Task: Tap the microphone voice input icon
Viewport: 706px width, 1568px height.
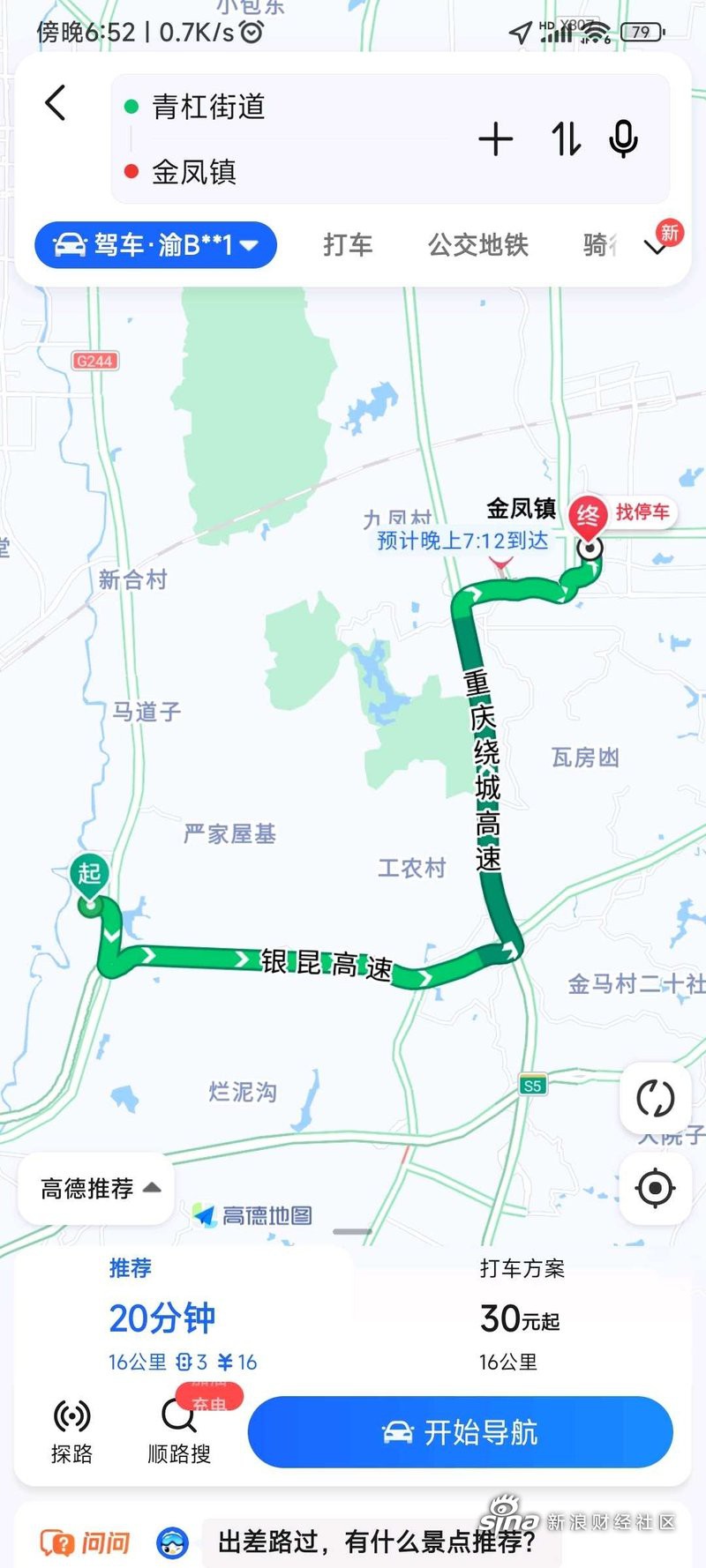Action: click(623, 138)
